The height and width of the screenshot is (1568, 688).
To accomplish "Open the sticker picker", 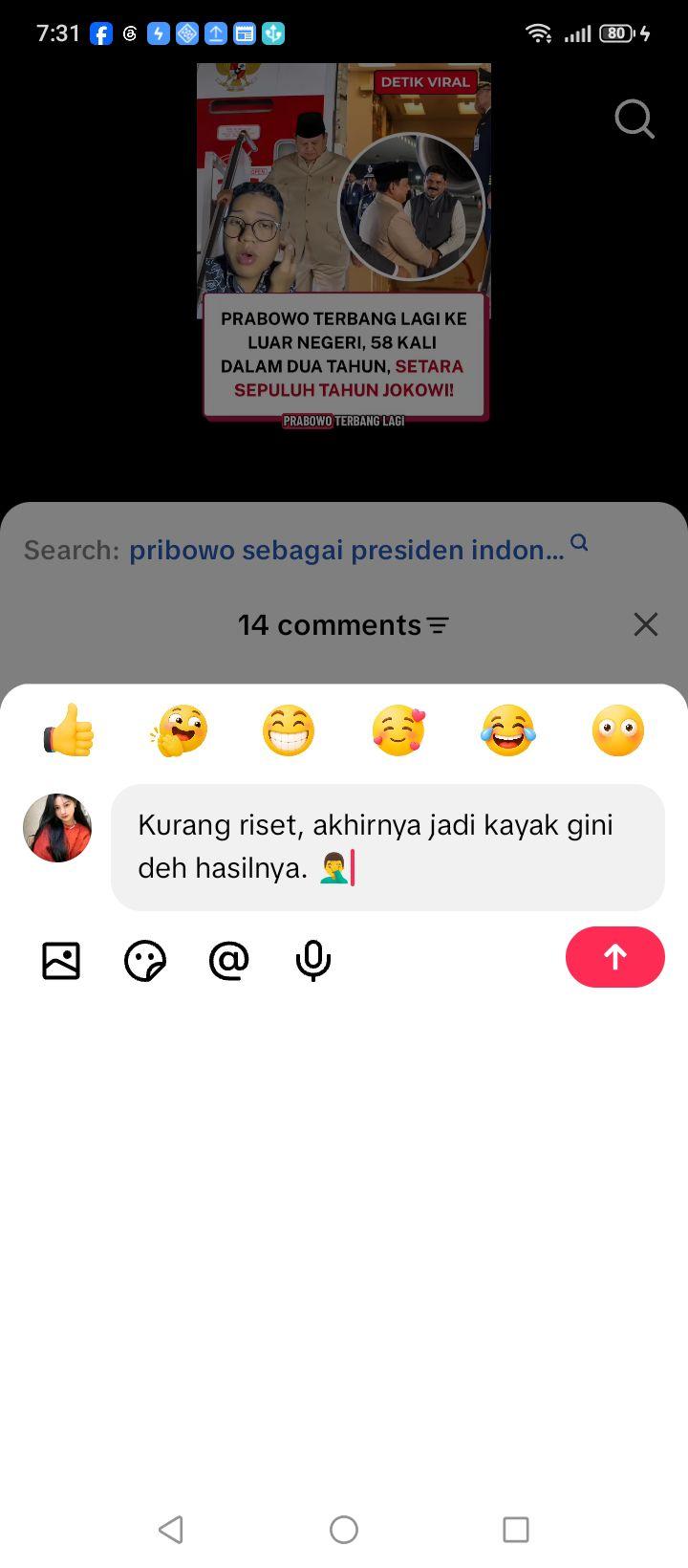I will (x=145, y=961).
